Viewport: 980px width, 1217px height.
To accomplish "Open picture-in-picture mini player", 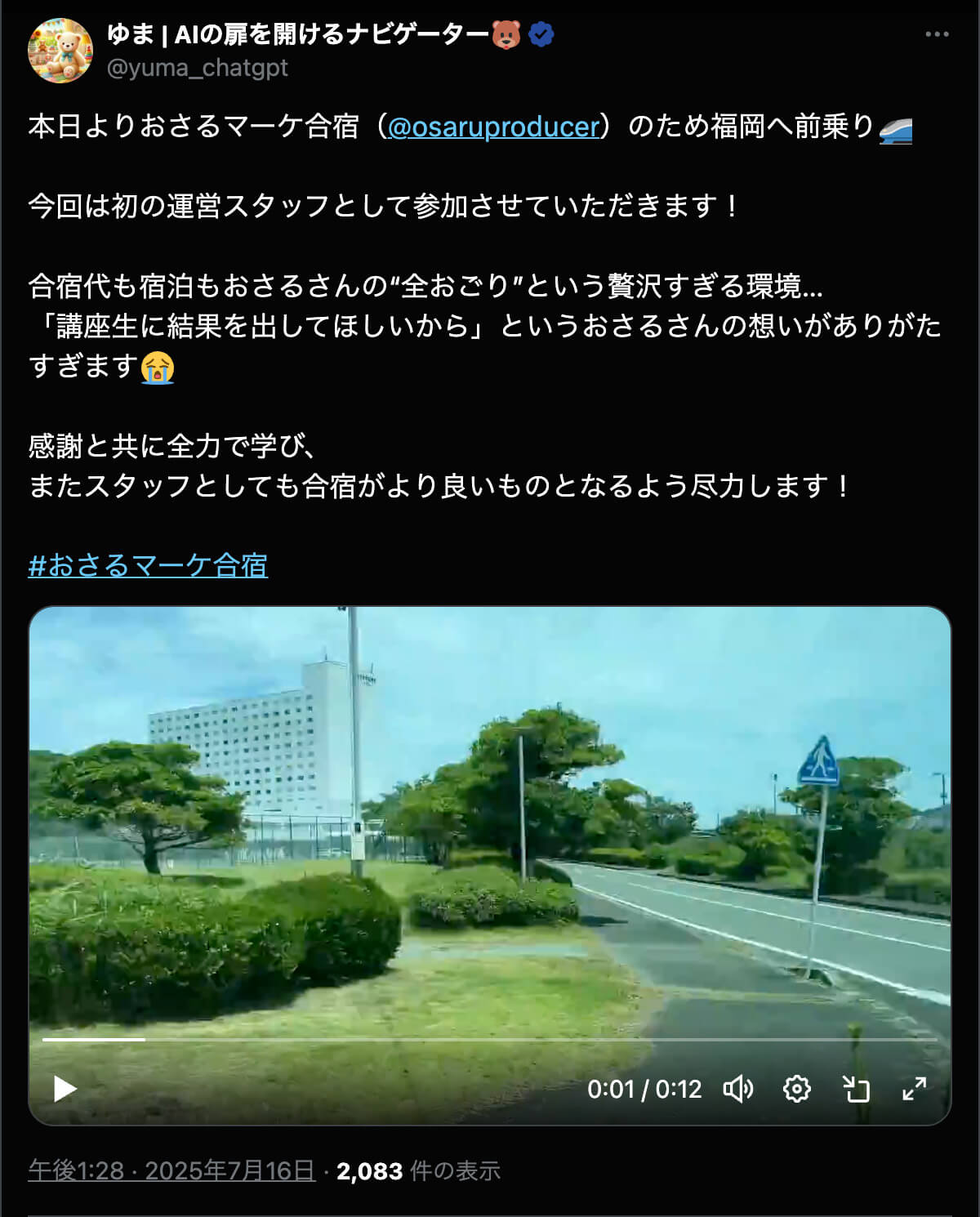I will (x=855, y=1089).
